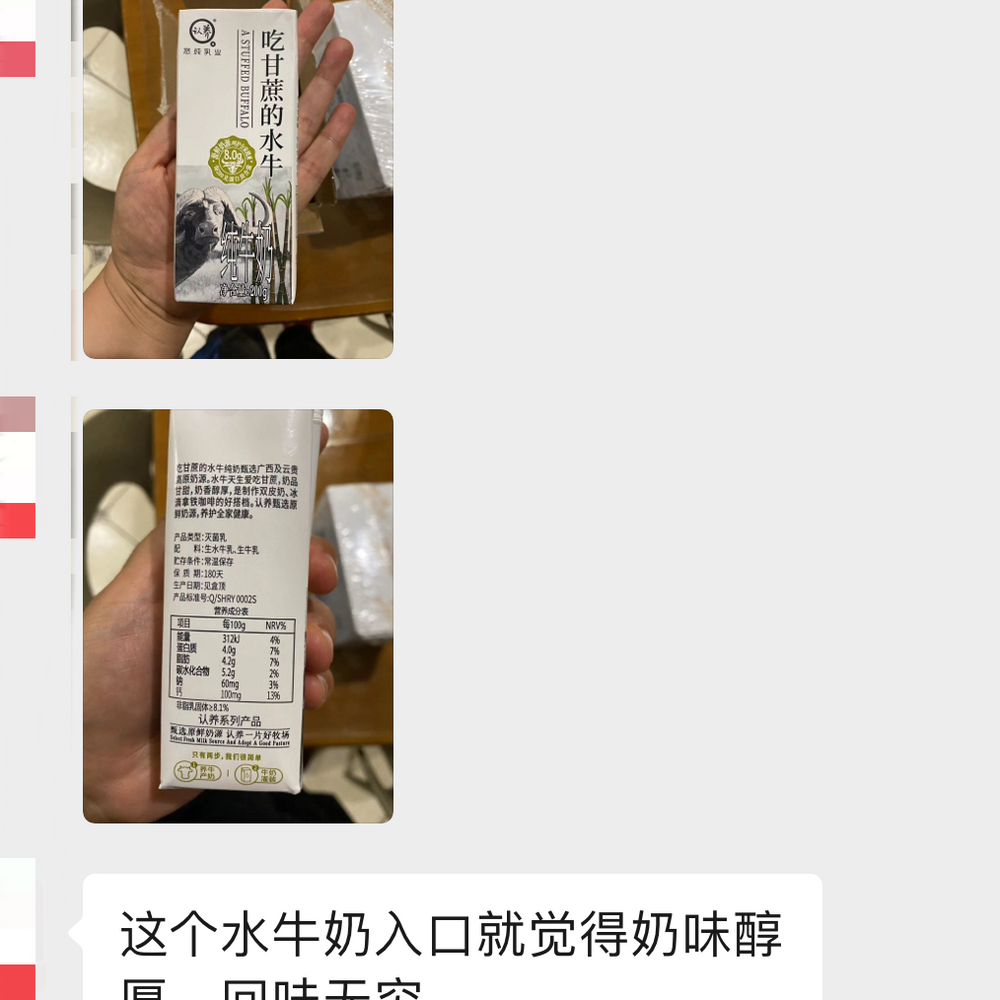
Task: Open the sender avatar beside the nutrition label photo
Action: click(17, 468)
